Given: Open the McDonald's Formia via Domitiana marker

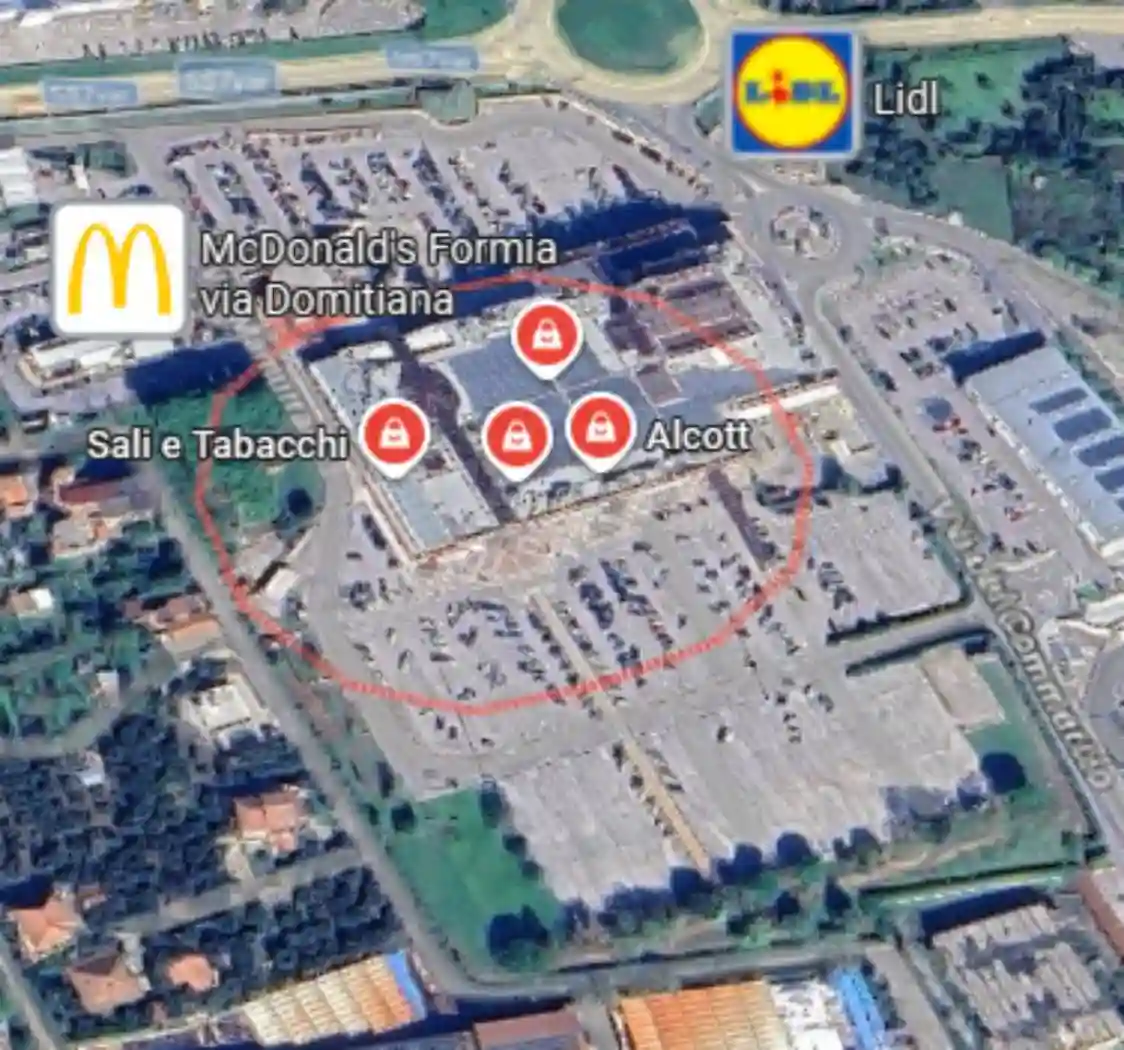Looking at the screenshot, I should click(x=119, y=268).
